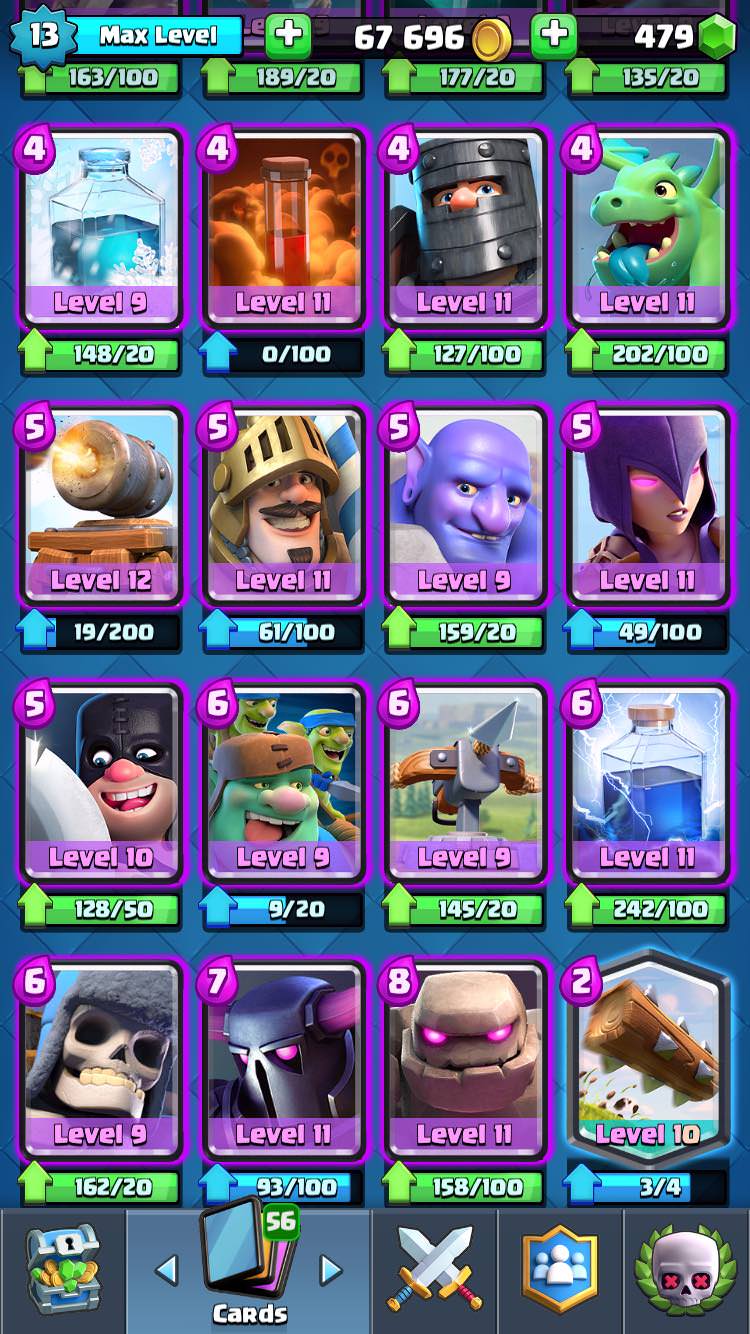Tap the green plus next to gold
Viewport: 750px width, 1334px height.
click(x=288, y=36)
